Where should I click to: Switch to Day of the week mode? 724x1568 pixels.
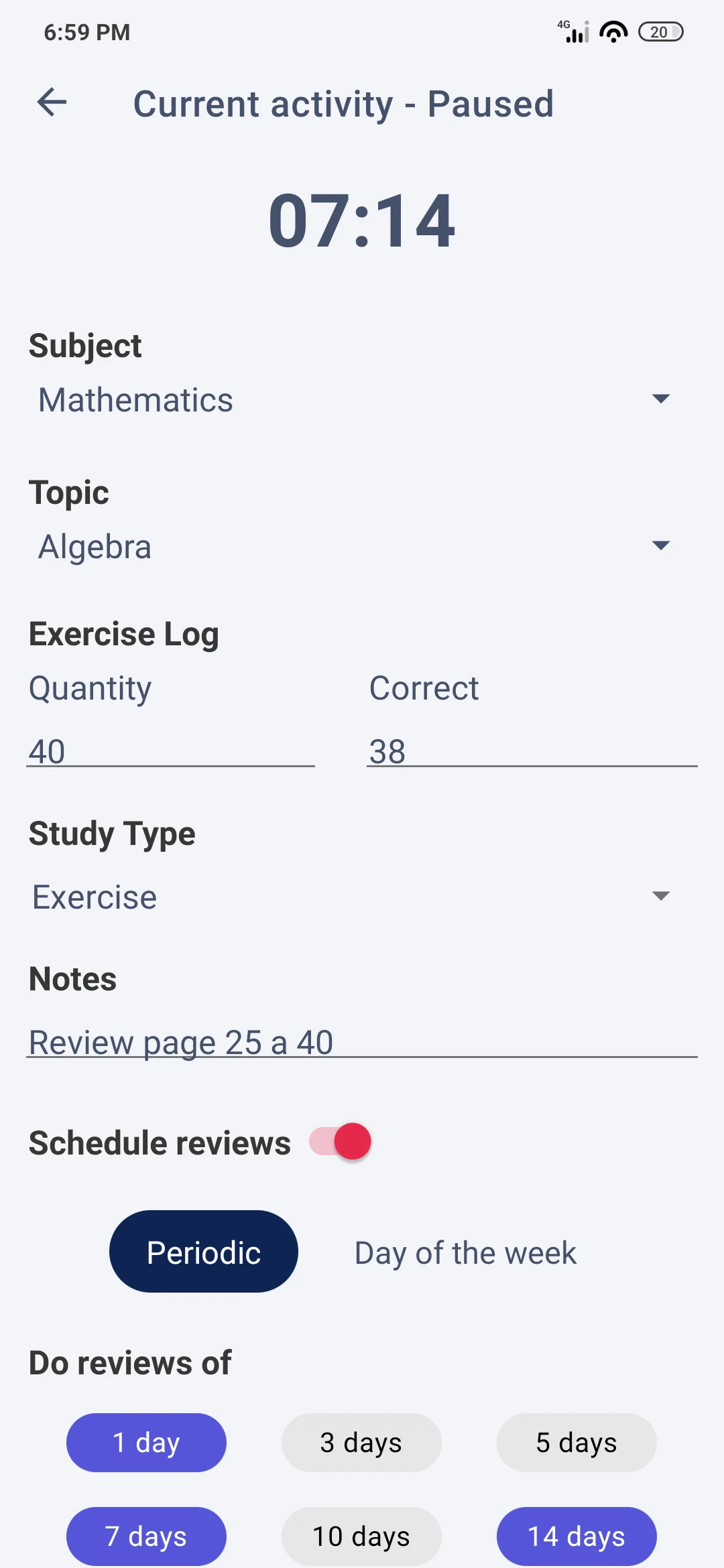click(x=465, y=1253)
